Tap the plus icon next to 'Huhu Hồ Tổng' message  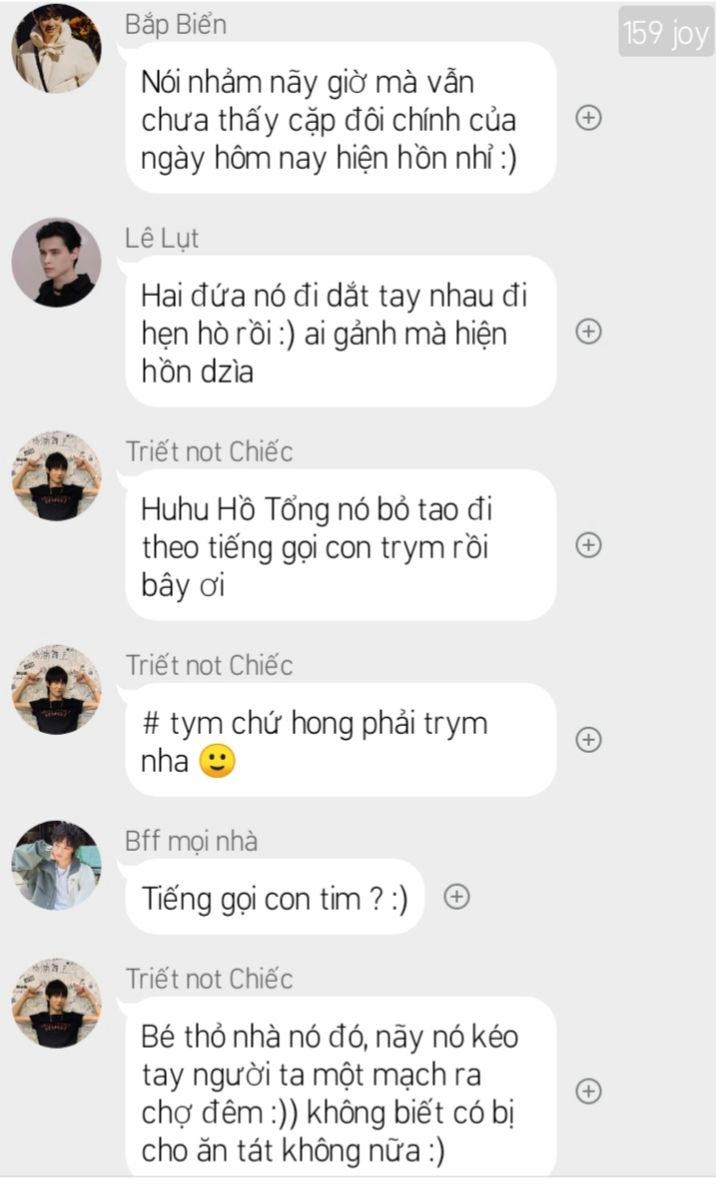pos(588,545)
